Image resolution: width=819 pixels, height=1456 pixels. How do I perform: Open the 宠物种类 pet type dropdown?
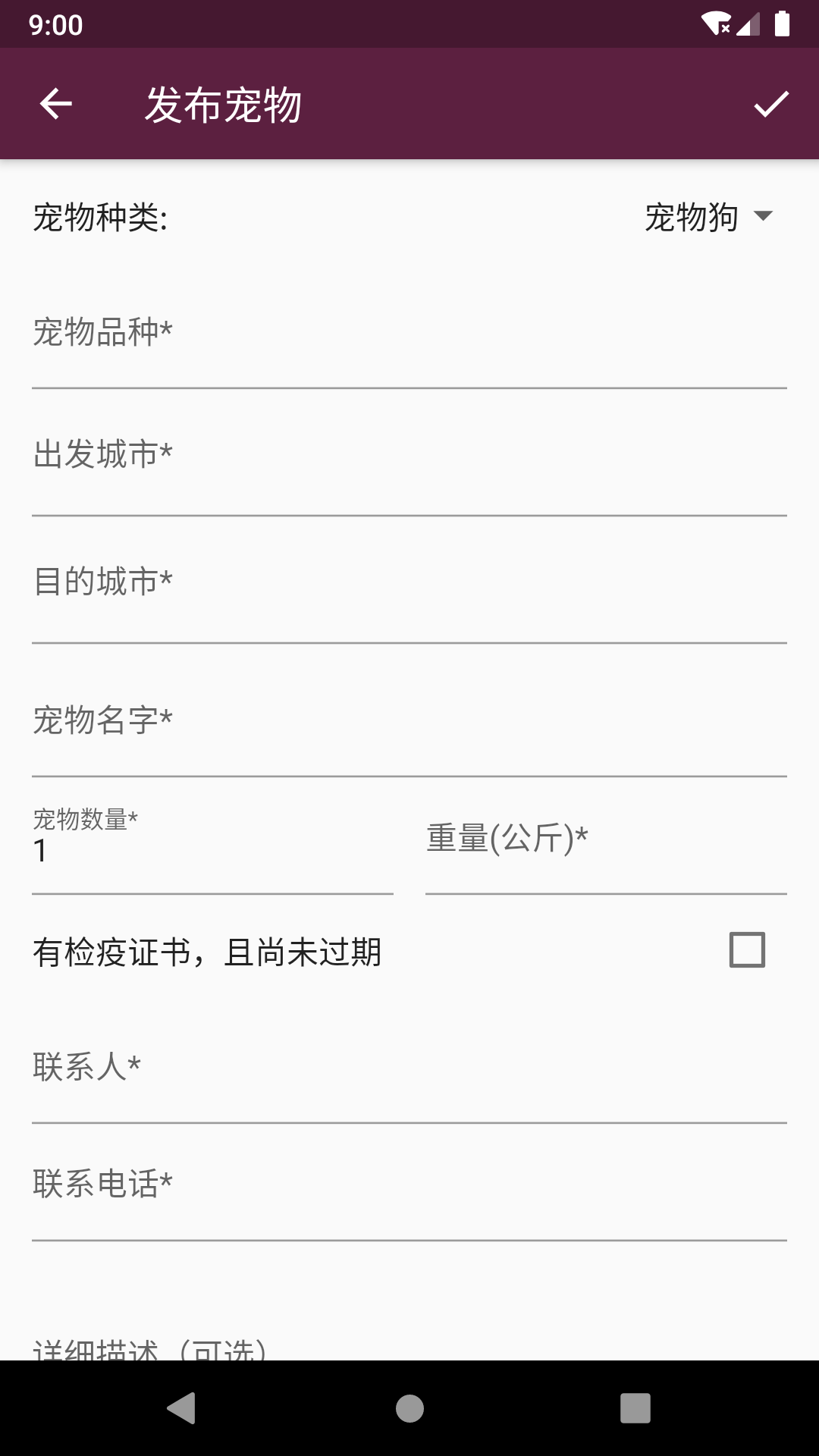[705, 217]
